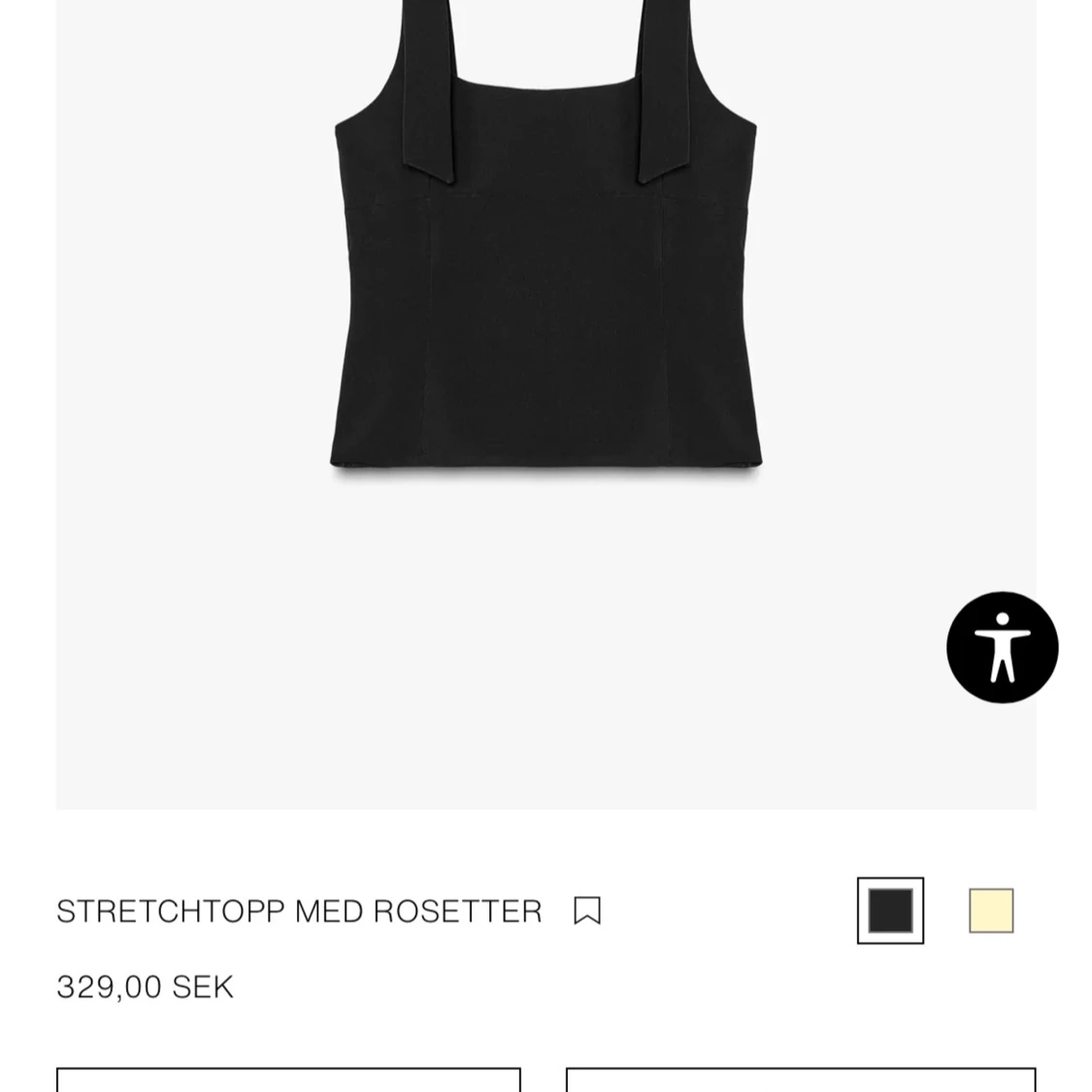Bookmark the Stretchtopp med rosetter product
Viewport: 1092px width, 1092px height.
coord(587,910)
